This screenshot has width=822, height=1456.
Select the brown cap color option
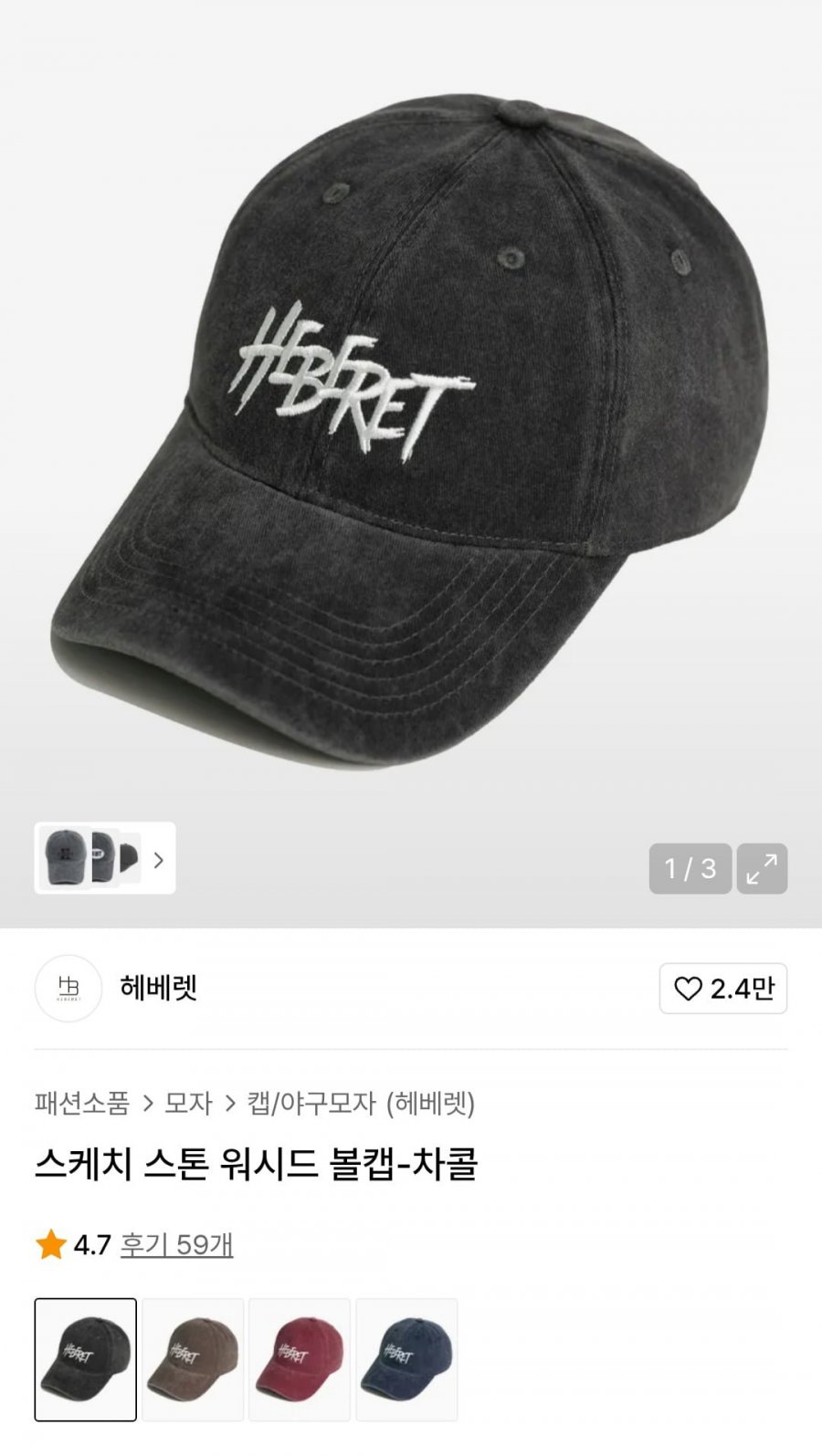[193, 1359]
